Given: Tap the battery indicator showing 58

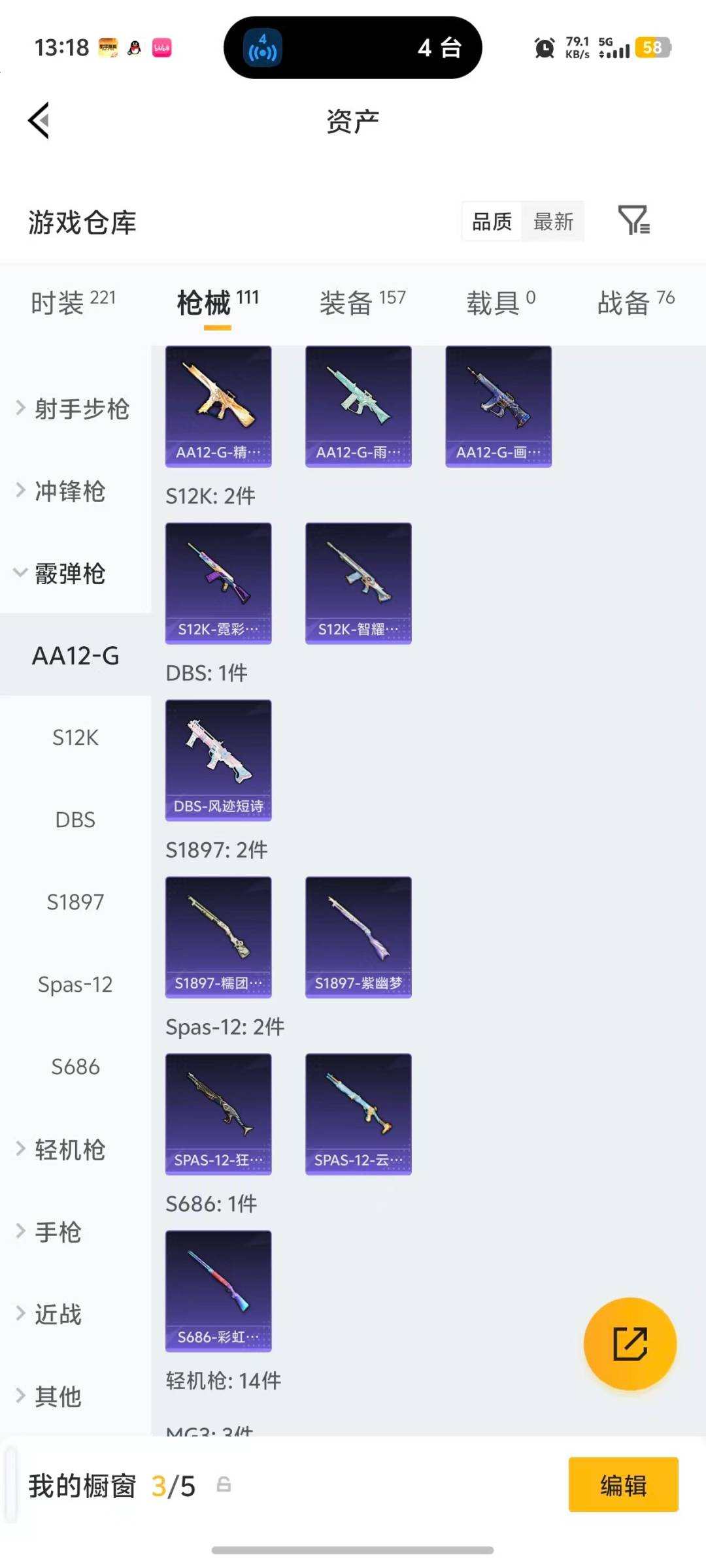Looking at the screenshot, I should pos(651,48).
